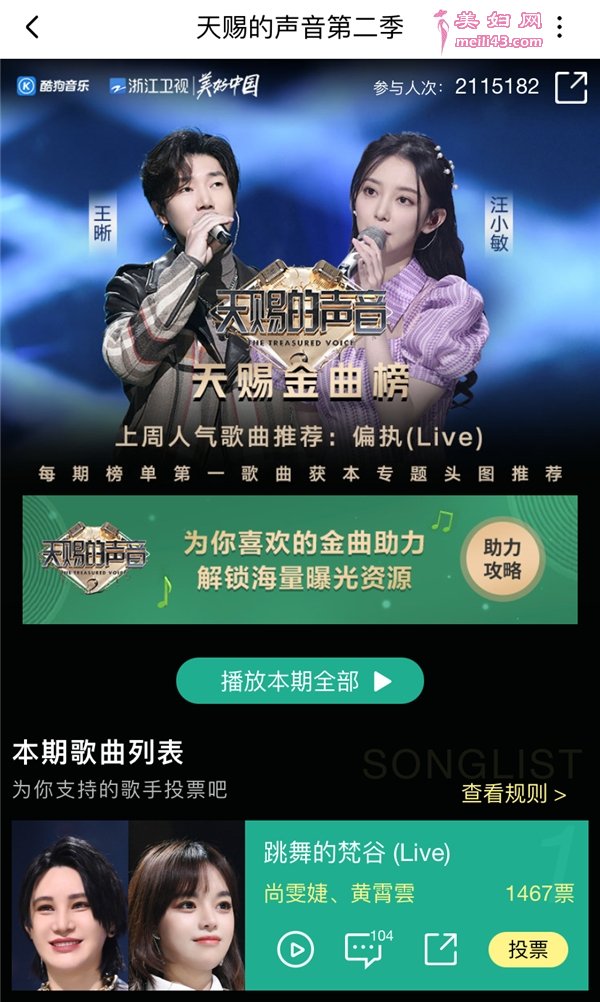Share the page via the top-right share icon
The image size is (600, 1002).
point(571,87)
